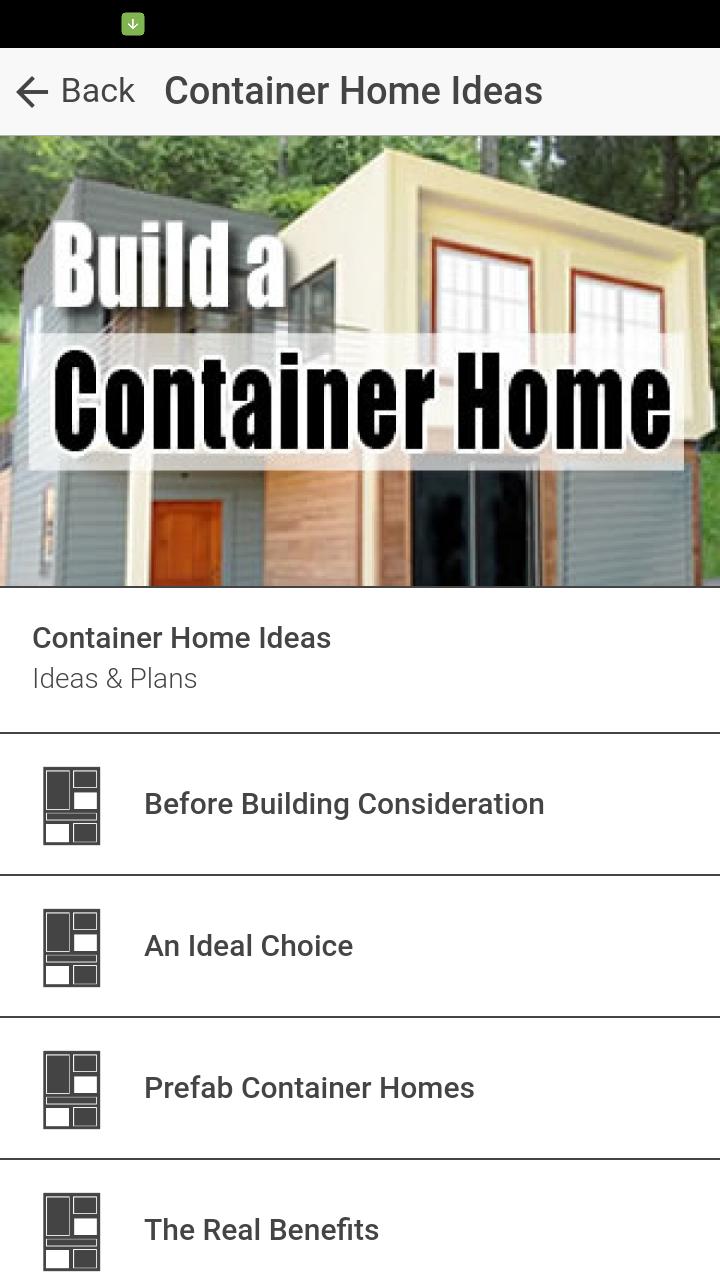Image resolution: width=720 pixels, height=1280 pixels.
Task: Select the icon beside Before Building Consideration
Action: (x=71, y=805)
